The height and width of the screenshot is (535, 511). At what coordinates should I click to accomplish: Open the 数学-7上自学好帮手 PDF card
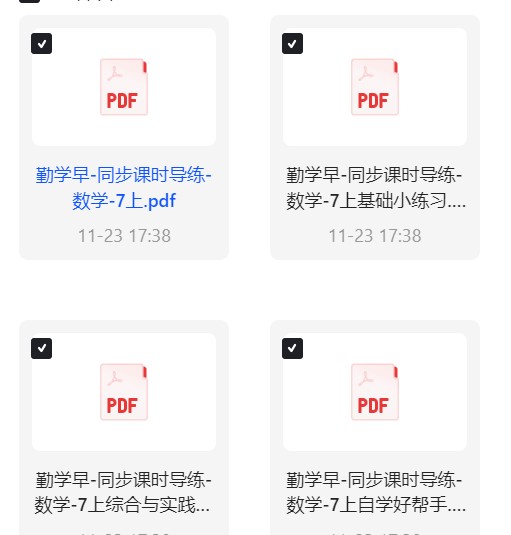click(375, 428)
